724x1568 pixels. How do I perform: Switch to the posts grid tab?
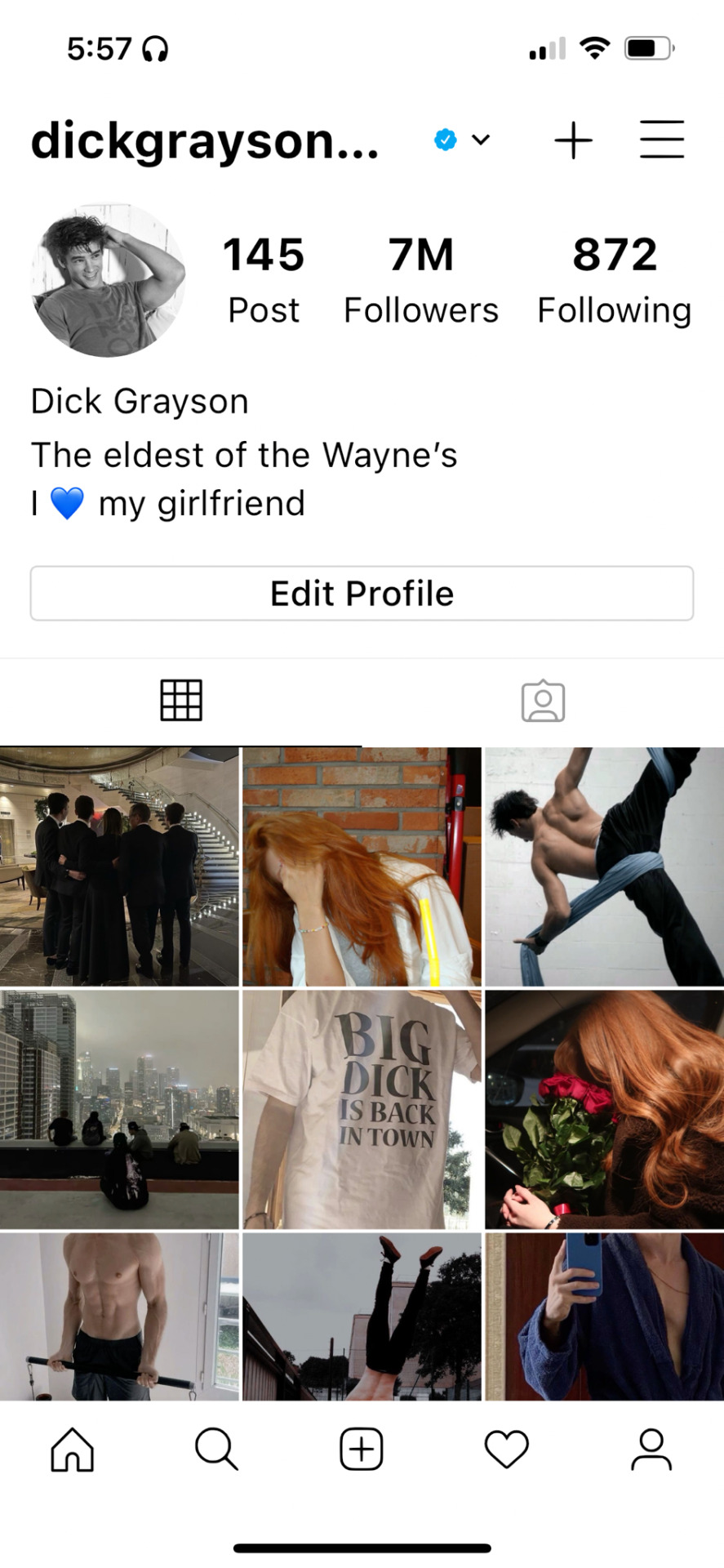[181, 701]
